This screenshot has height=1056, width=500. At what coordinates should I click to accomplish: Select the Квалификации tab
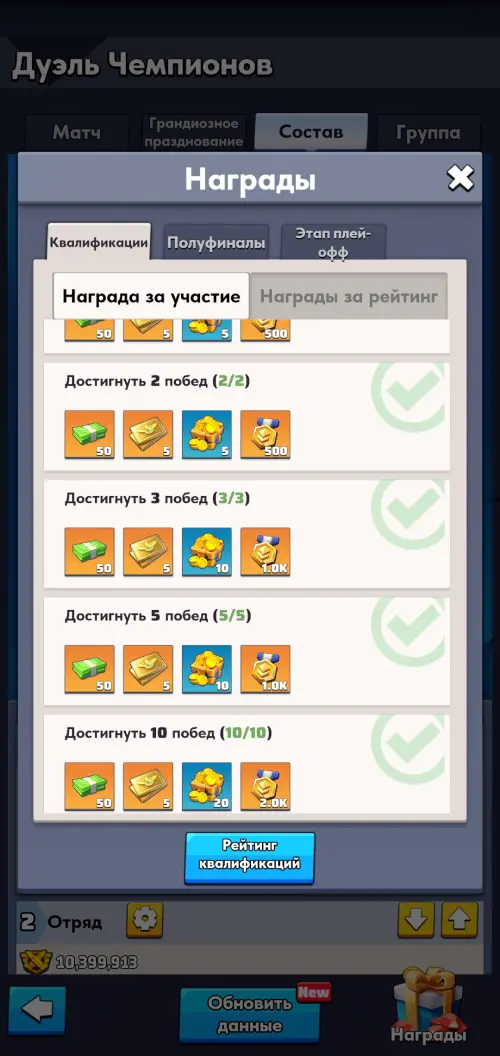[99, 242]
